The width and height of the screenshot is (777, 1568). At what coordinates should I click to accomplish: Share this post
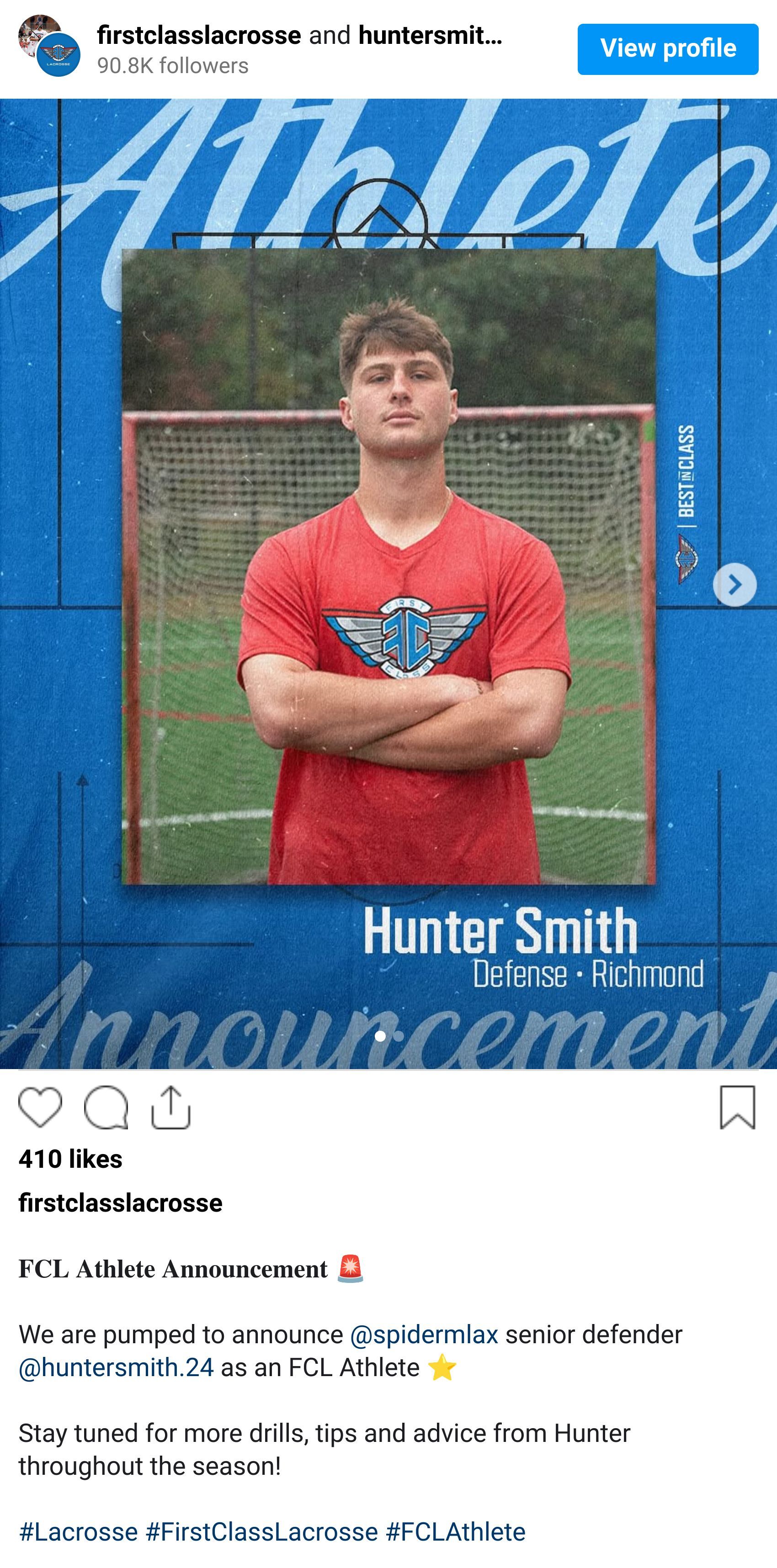coord(170,1107)
